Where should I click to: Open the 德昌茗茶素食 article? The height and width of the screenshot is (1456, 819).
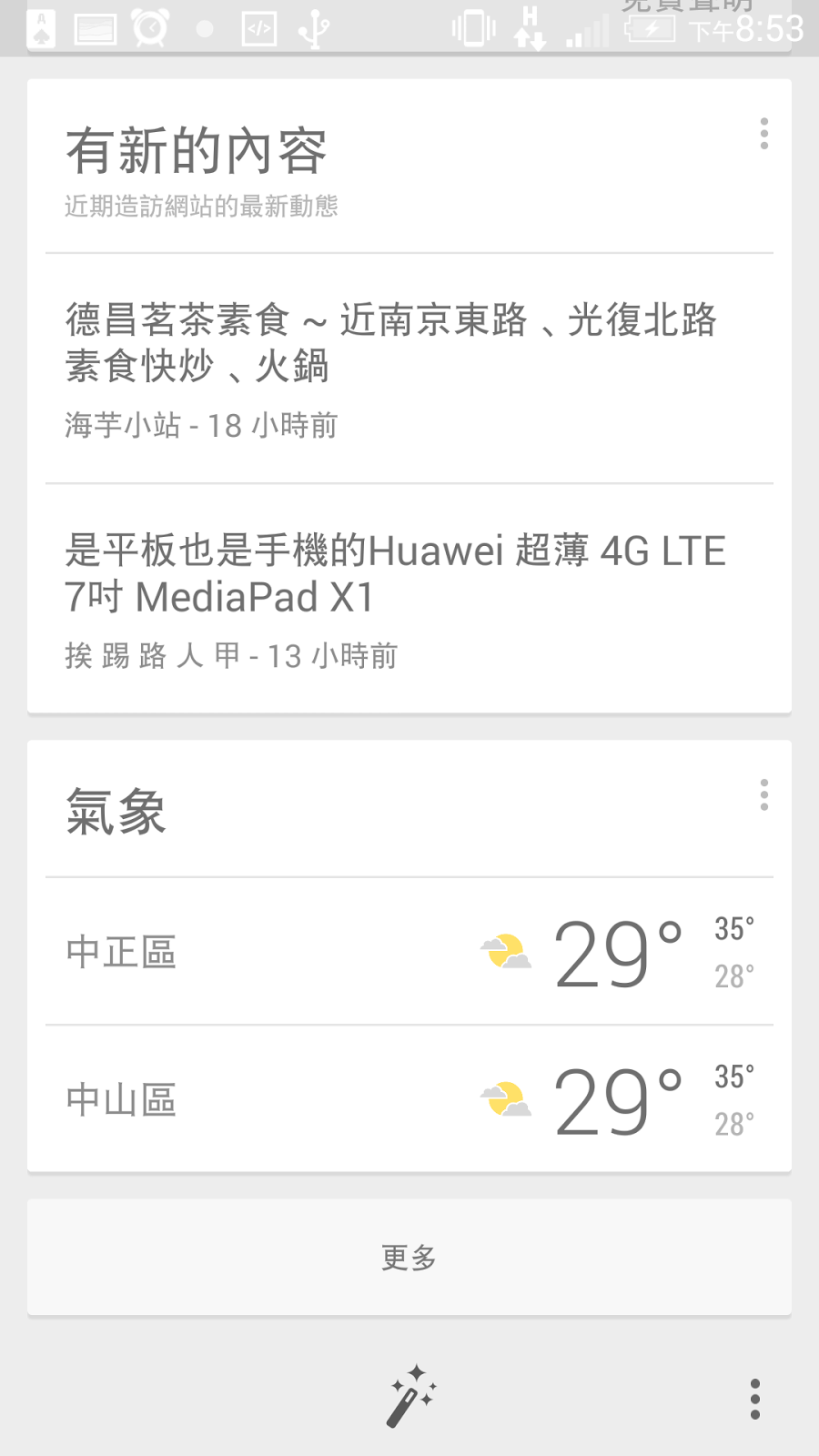coord(409,369)
